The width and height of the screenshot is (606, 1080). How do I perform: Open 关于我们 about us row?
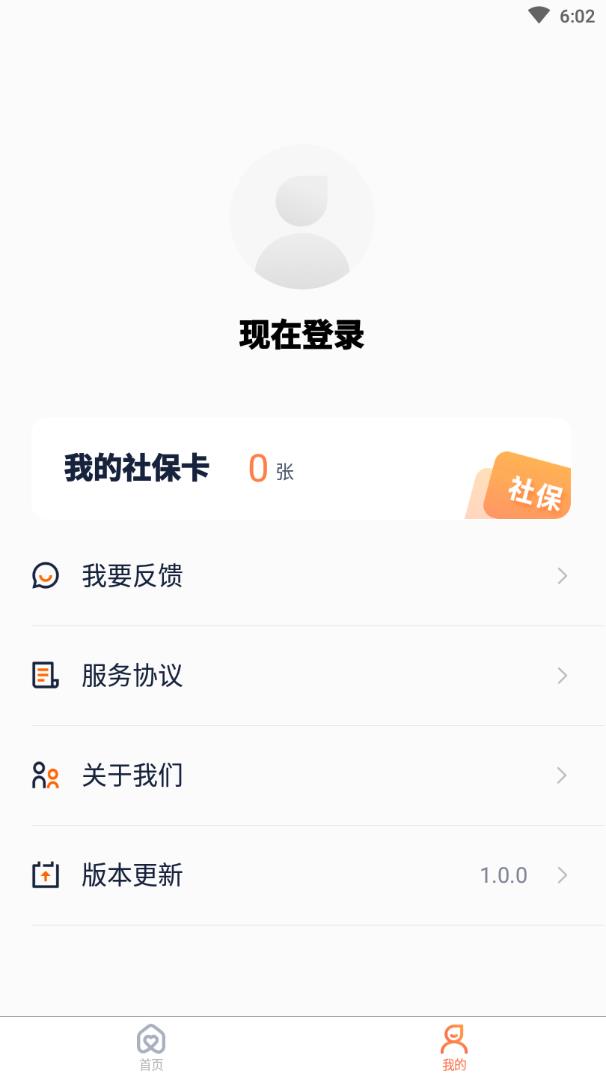click(300, 776)
